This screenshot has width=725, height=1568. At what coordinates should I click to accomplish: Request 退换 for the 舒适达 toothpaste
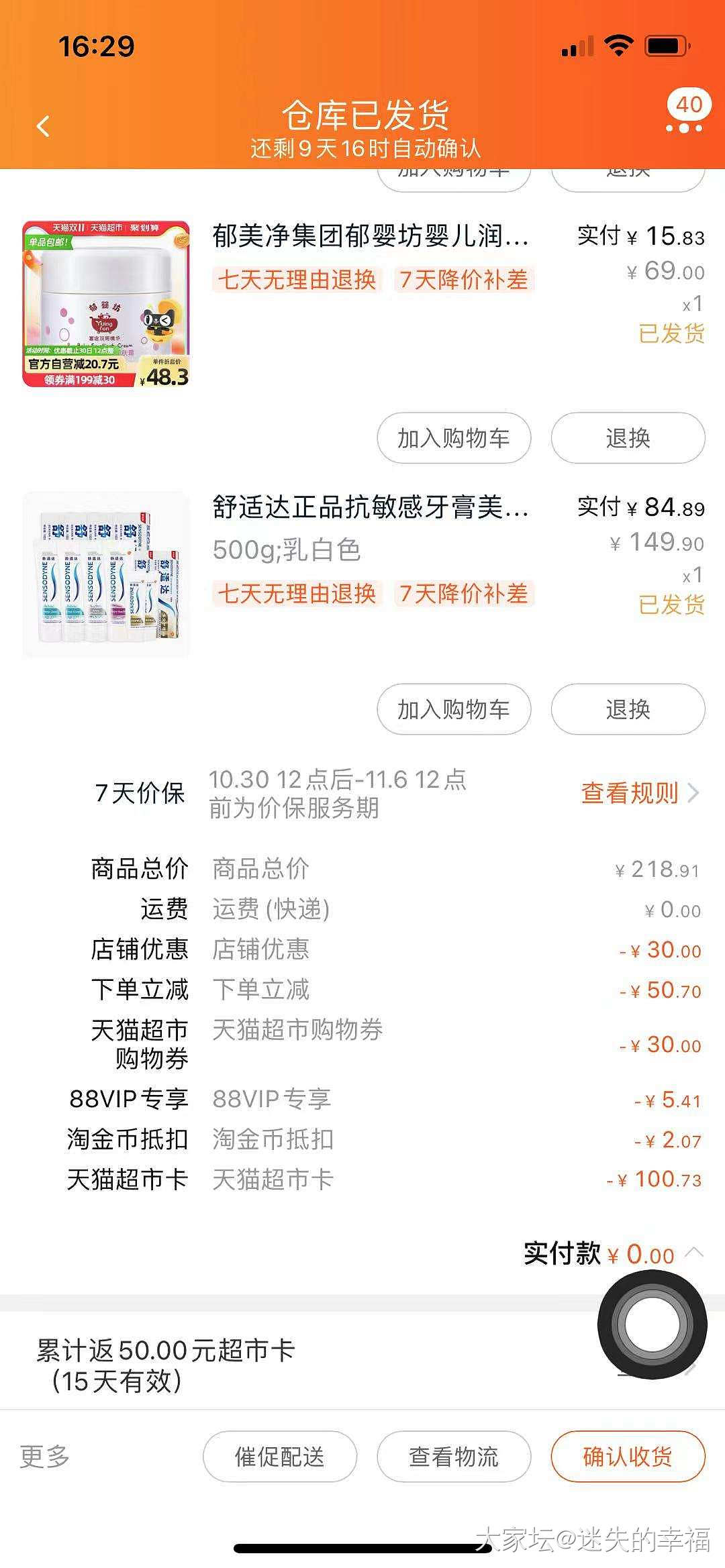click(x=628, y=709)
